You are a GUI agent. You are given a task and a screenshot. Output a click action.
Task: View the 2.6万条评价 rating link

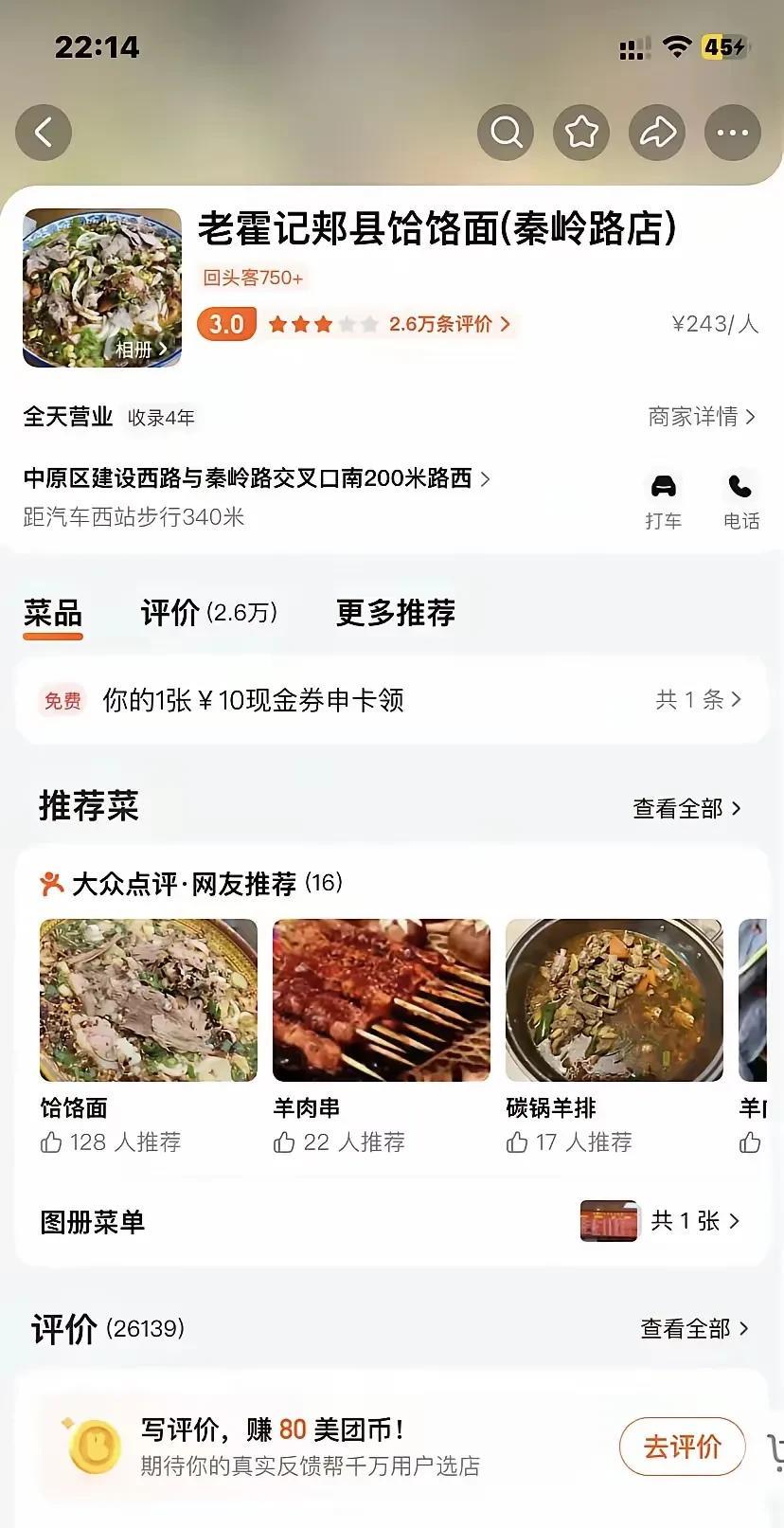[449, 324]
